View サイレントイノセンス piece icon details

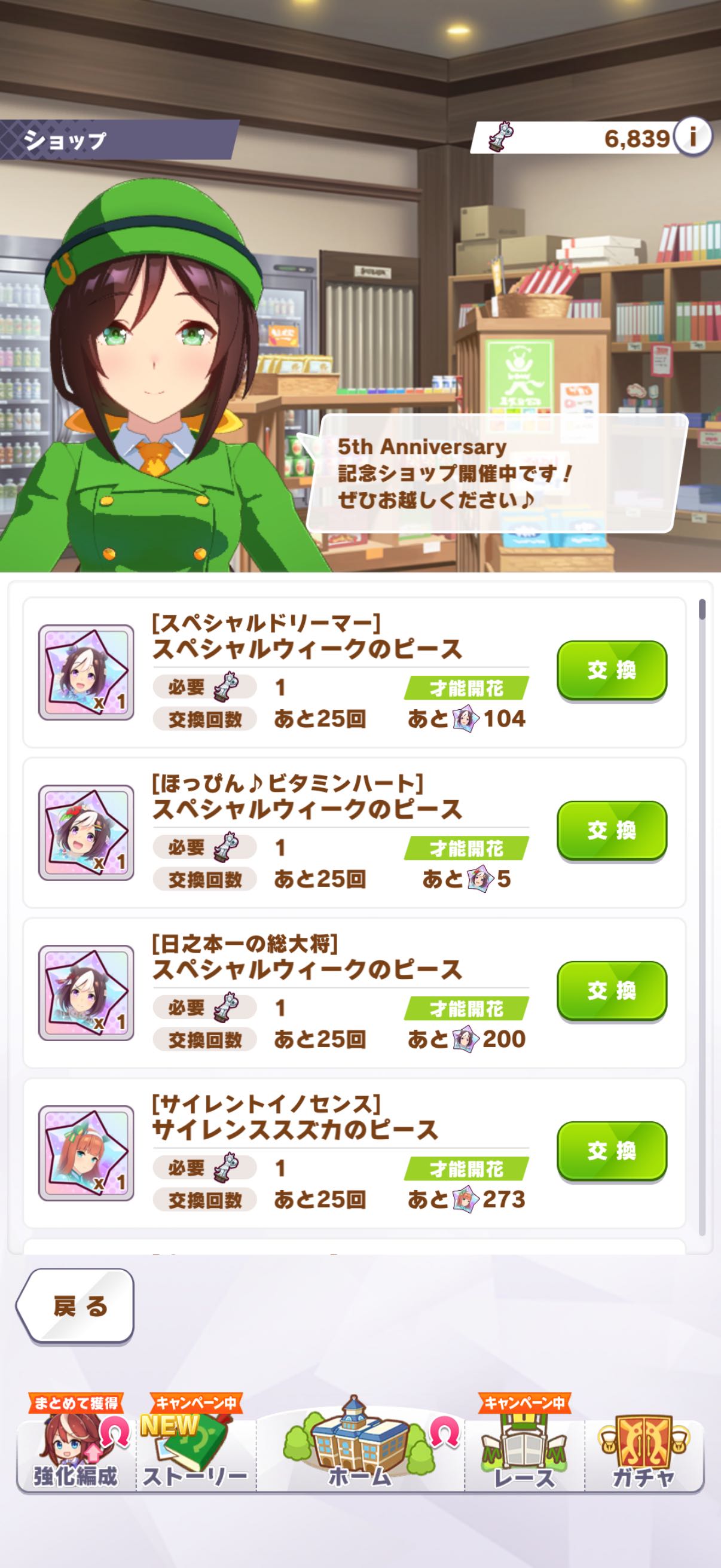[x=85, y=1153]
